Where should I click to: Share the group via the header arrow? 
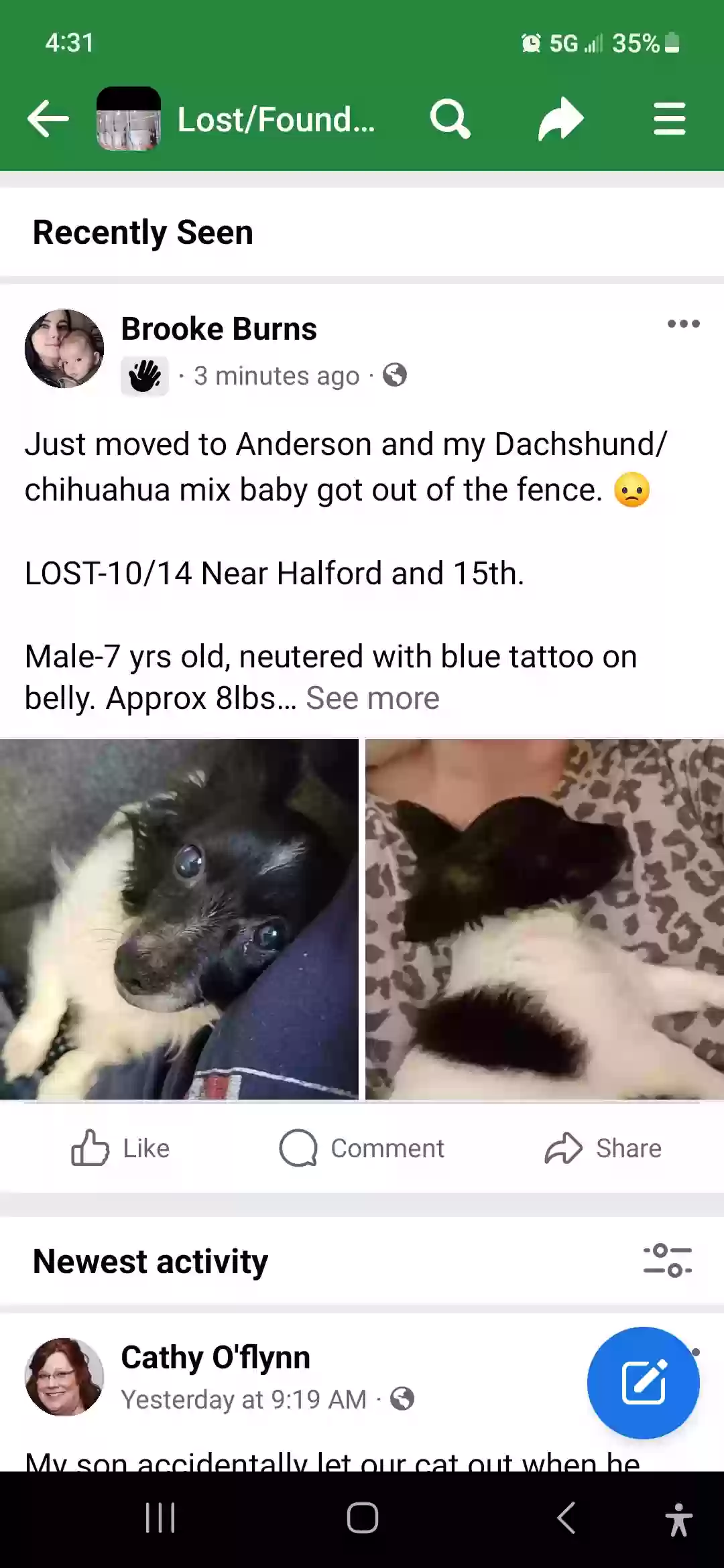(560, 119)
